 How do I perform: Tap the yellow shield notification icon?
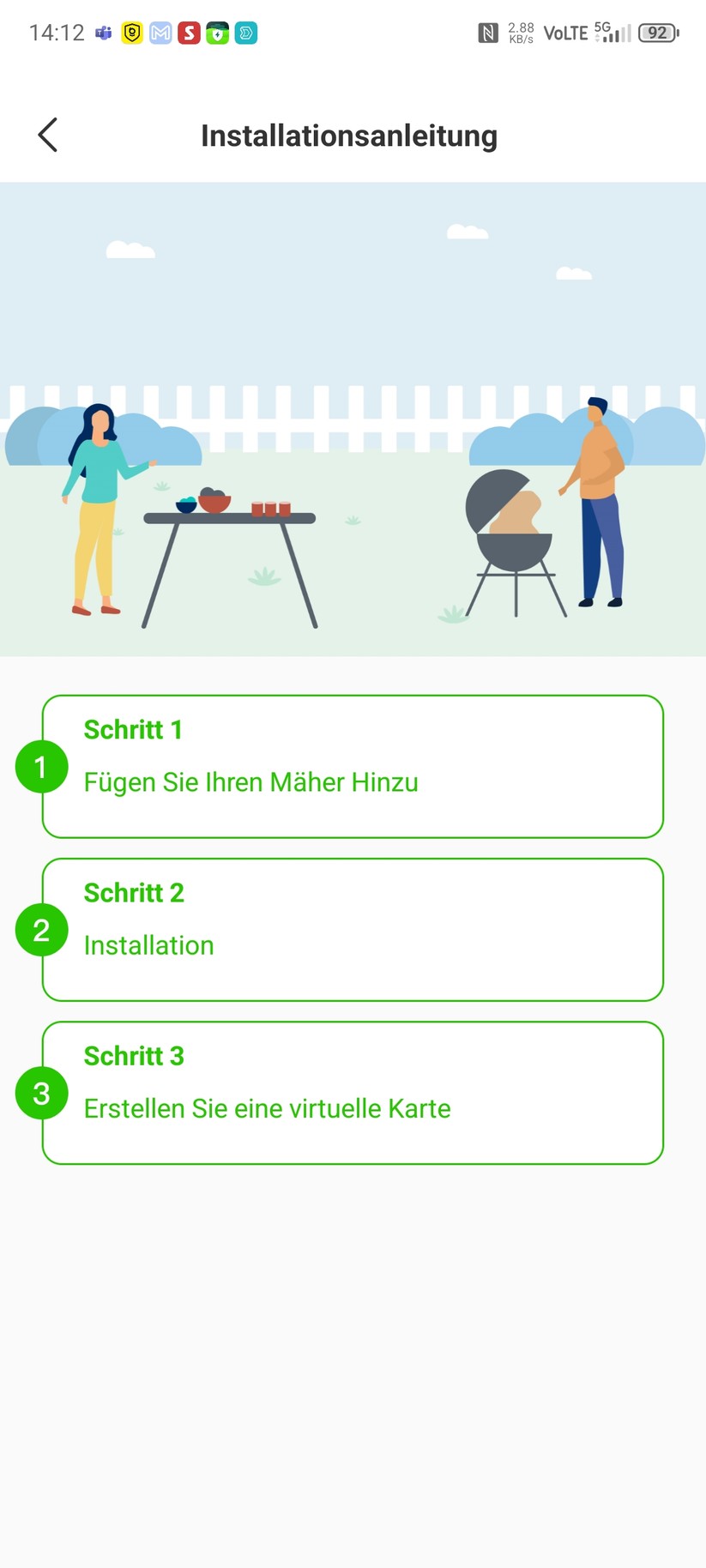click(x=131, y=33)
